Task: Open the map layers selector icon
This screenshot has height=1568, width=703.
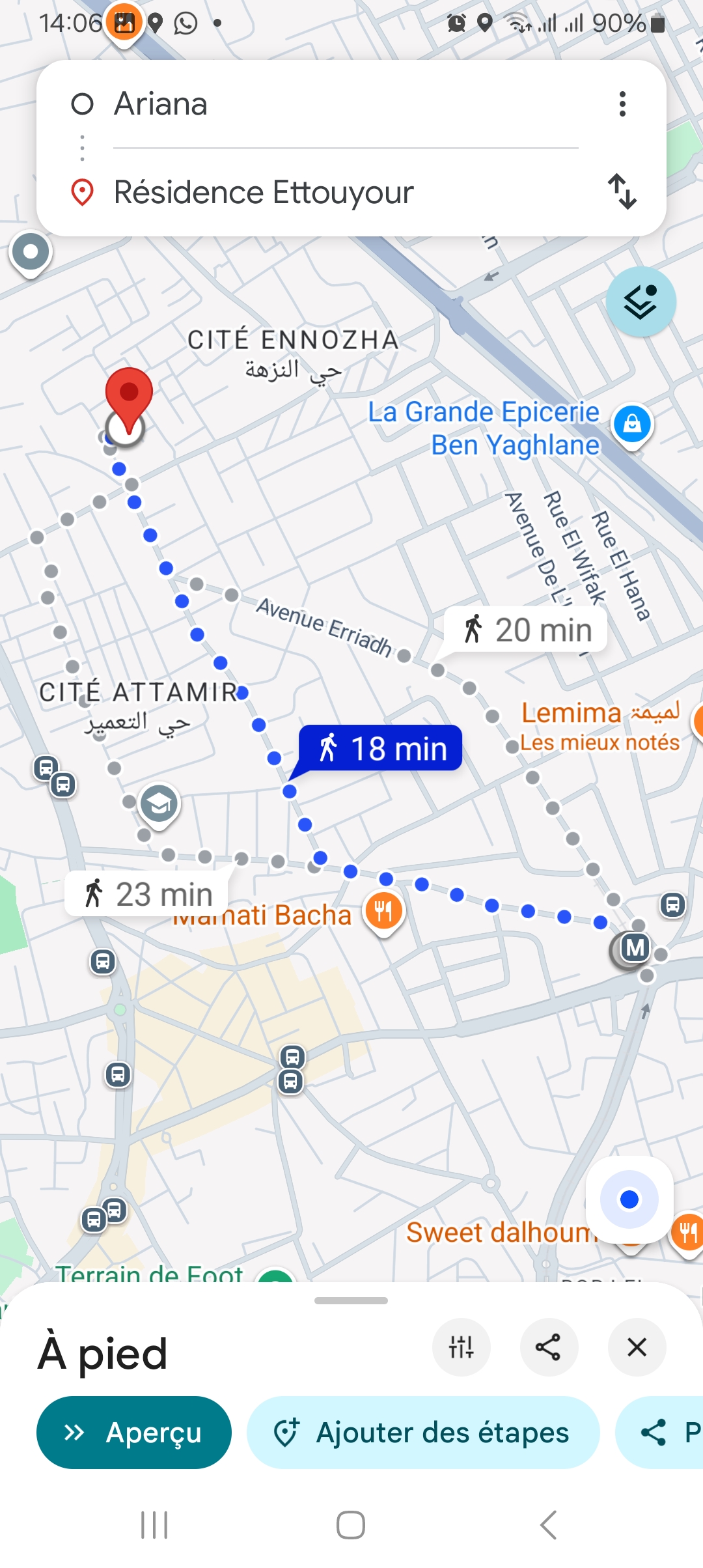Action: [642, 300]
